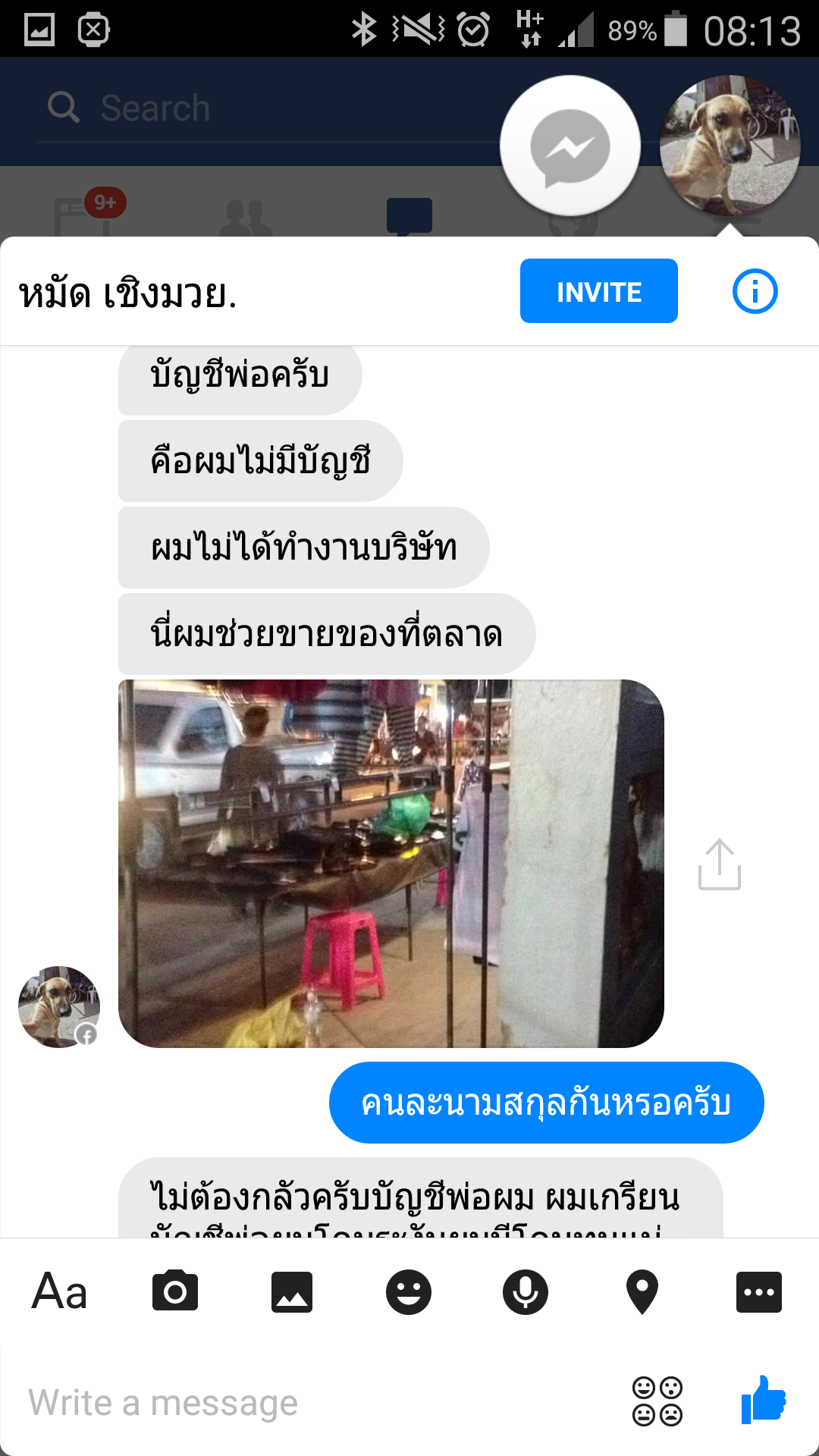Open more options with three dots

758,1291
